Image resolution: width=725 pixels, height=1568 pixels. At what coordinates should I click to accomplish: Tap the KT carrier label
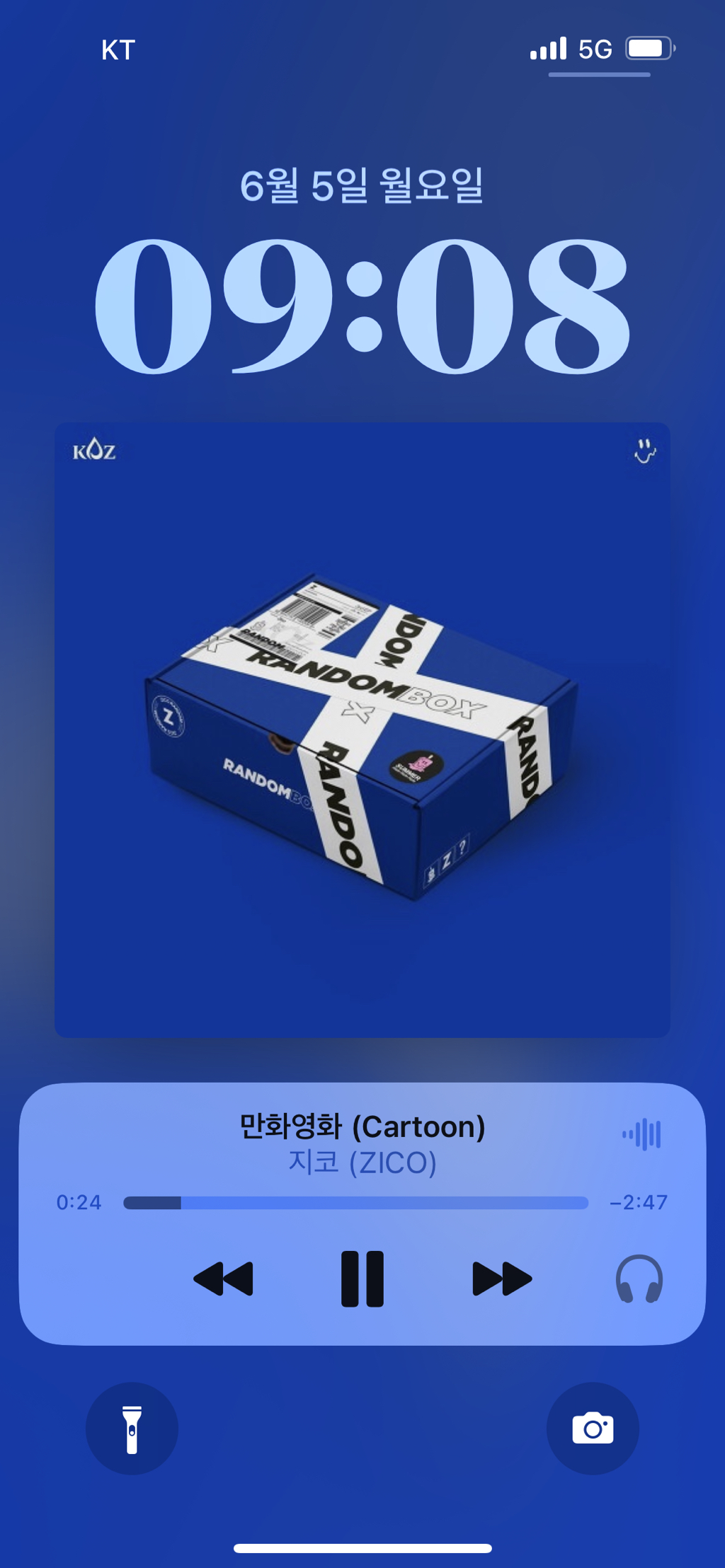click(118, 50)
